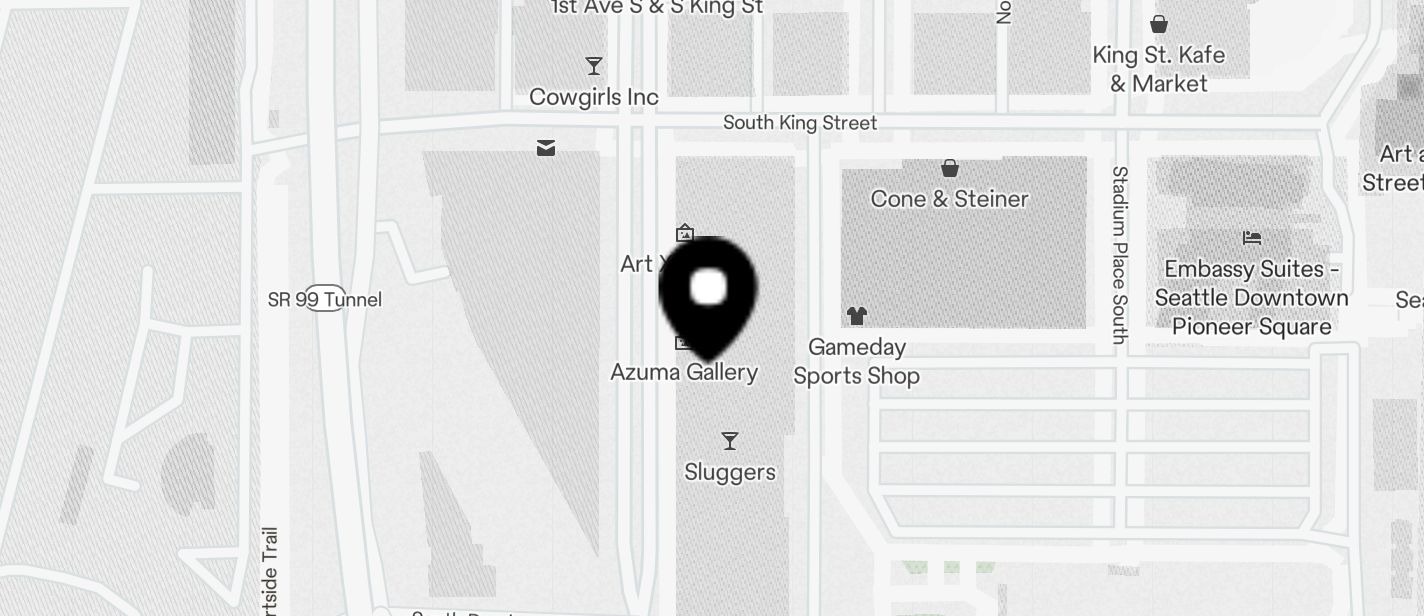Select the Azuma Gallery map label
Screen dimensions: 1424x616
(684, 372)
